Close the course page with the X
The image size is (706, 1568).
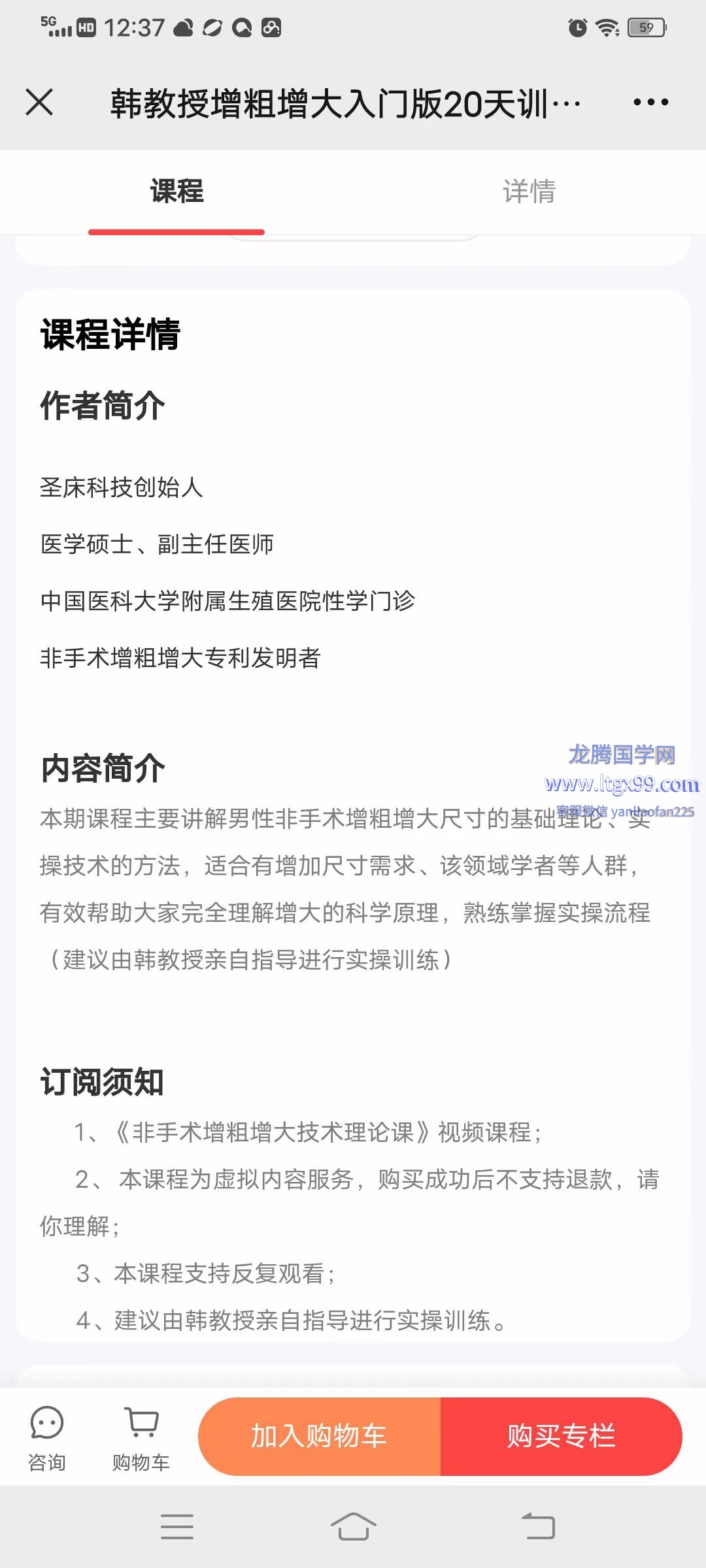[39, 103]
